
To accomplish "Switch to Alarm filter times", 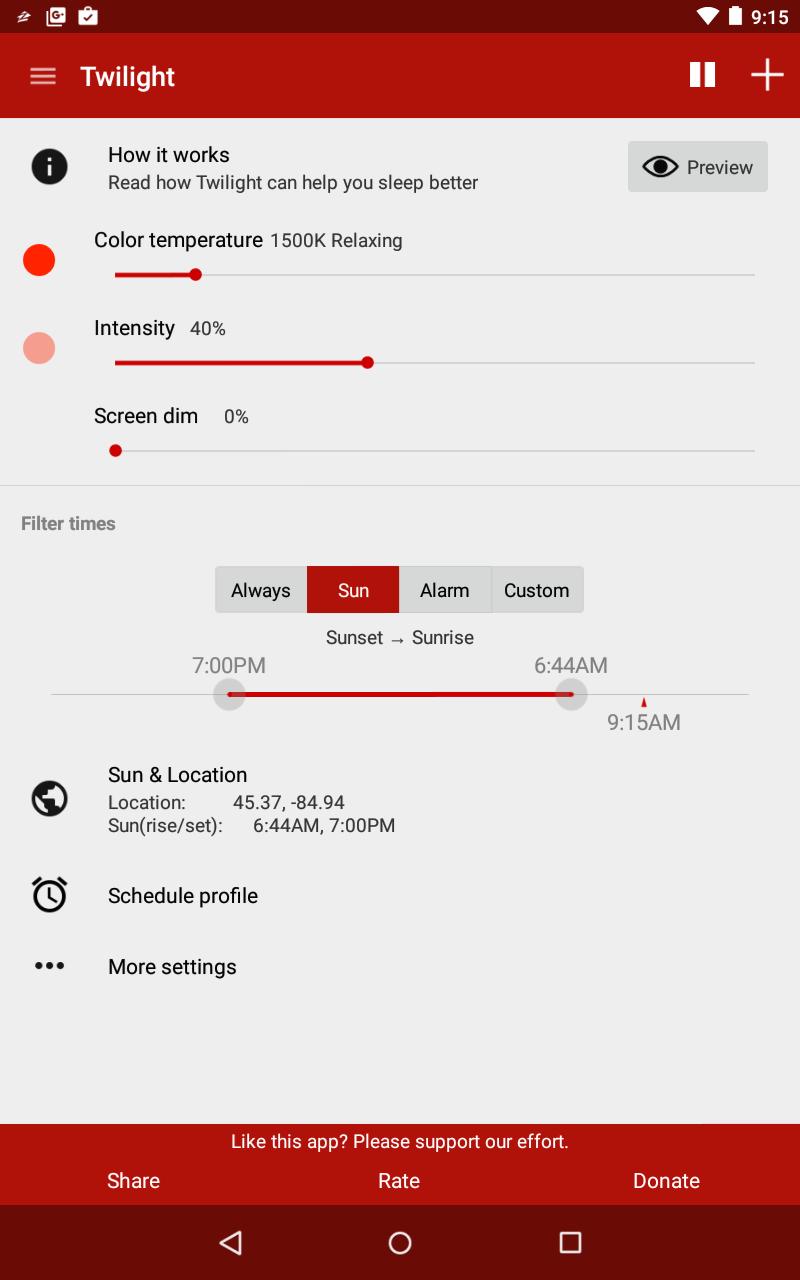I will (x=445, y=590).
